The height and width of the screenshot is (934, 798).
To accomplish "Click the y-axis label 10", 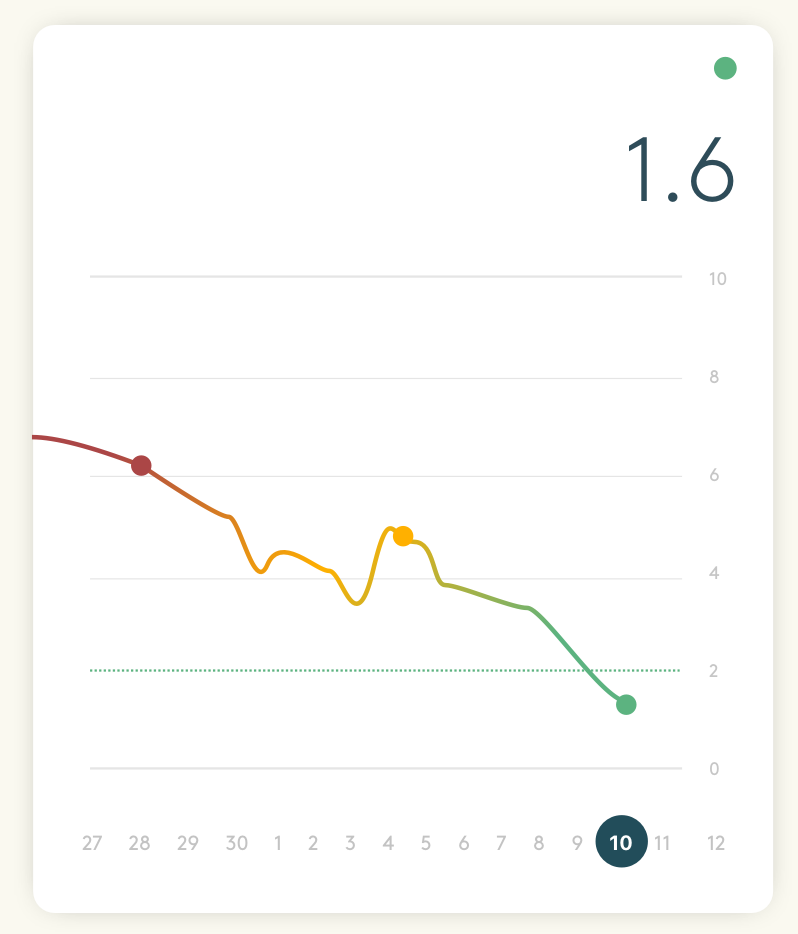I will coord(717,279).
